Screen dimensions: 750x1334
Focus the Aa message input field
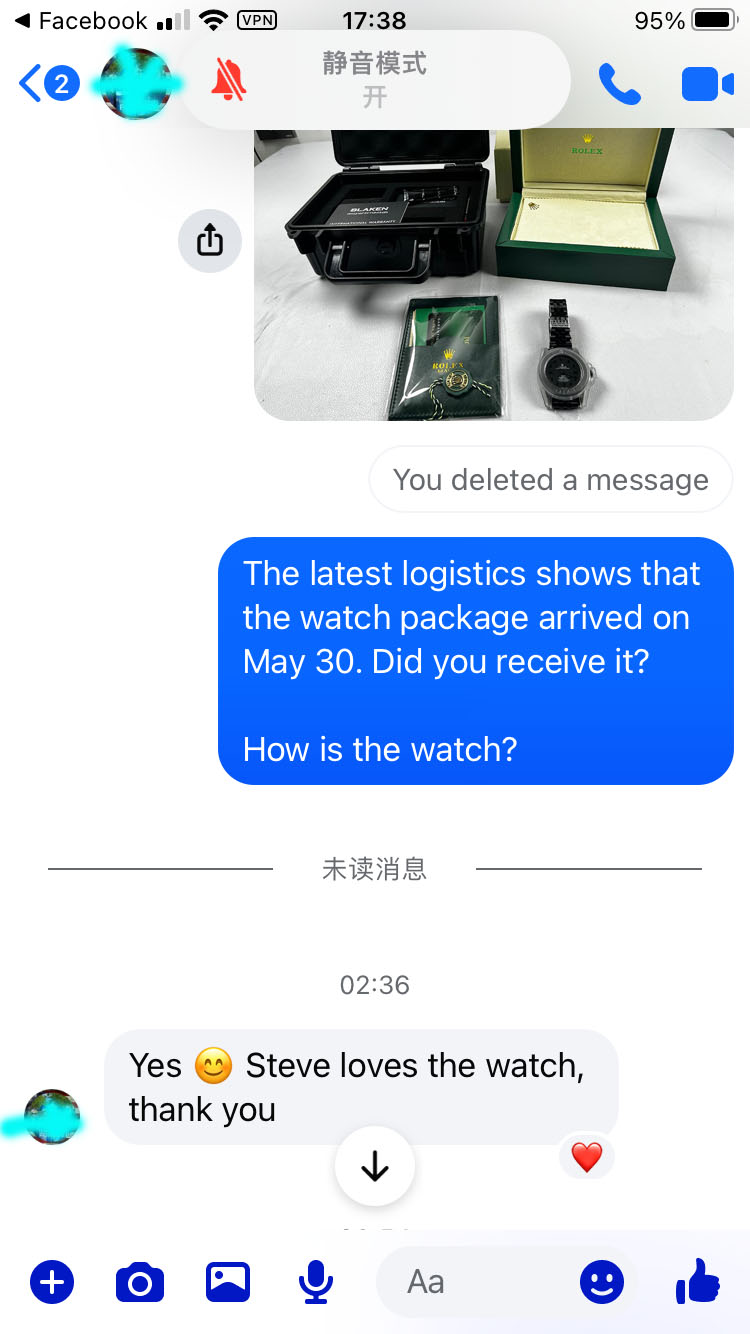[x=480, y=1282]
